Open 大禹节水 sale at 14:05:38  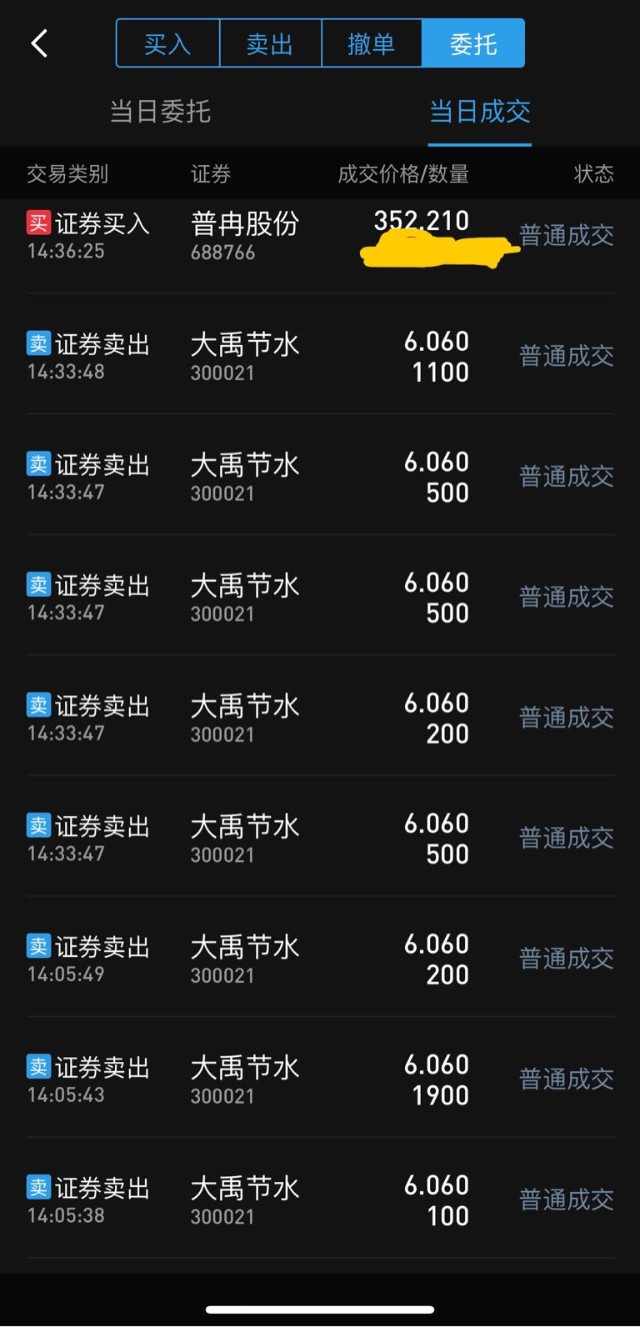320,1199
